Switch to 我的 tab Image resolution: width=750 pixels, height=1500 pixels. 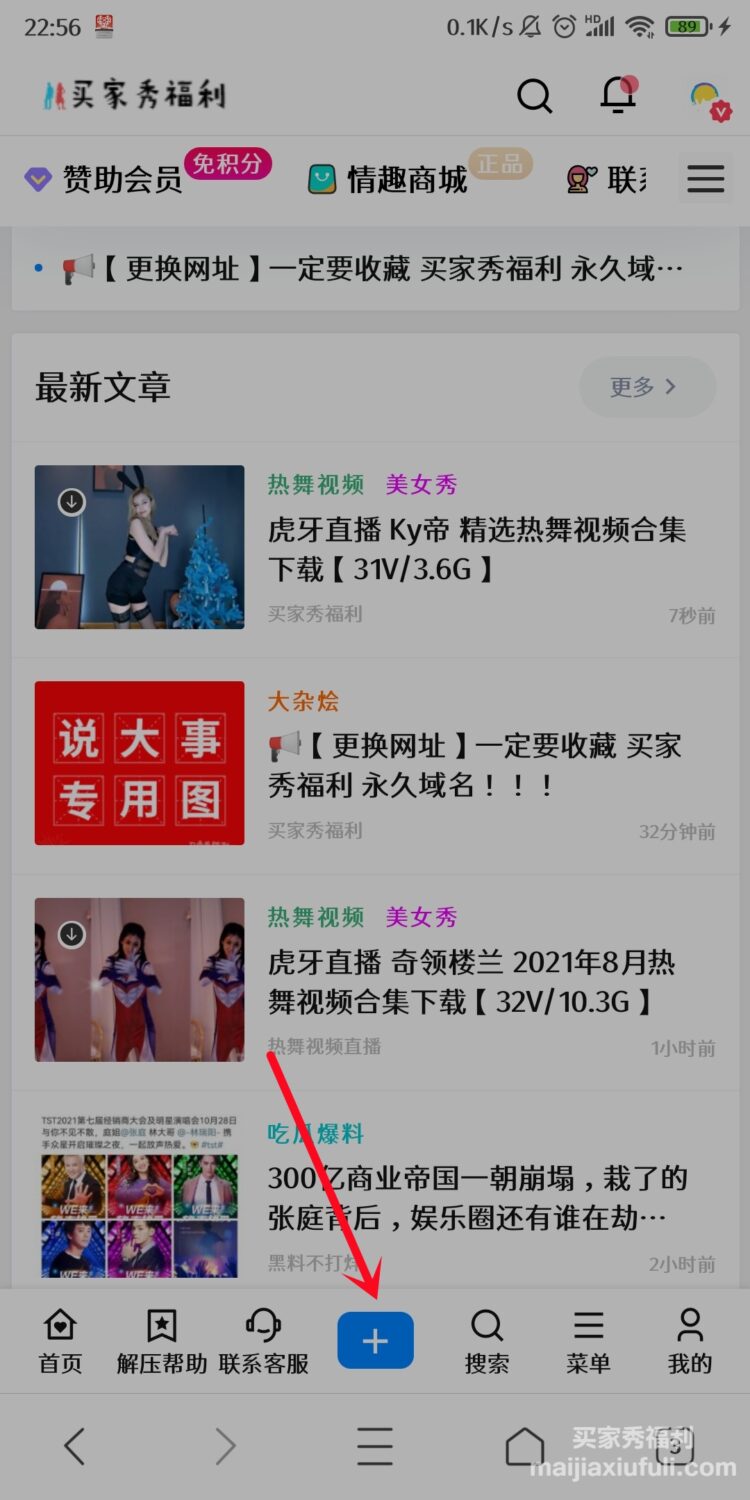[690, 1342]
